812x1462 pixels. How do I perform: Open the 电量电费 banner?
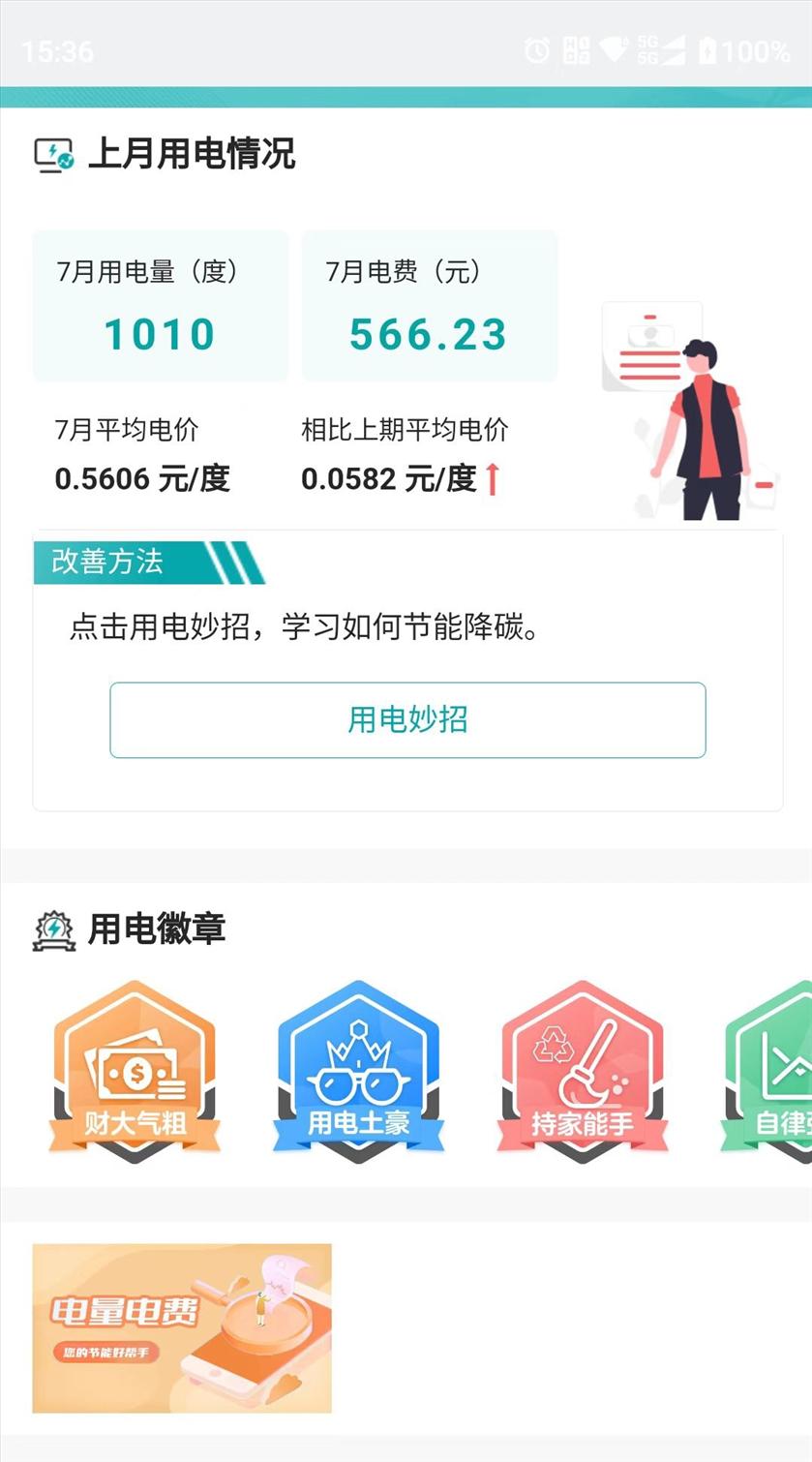tap(182, 1327)
